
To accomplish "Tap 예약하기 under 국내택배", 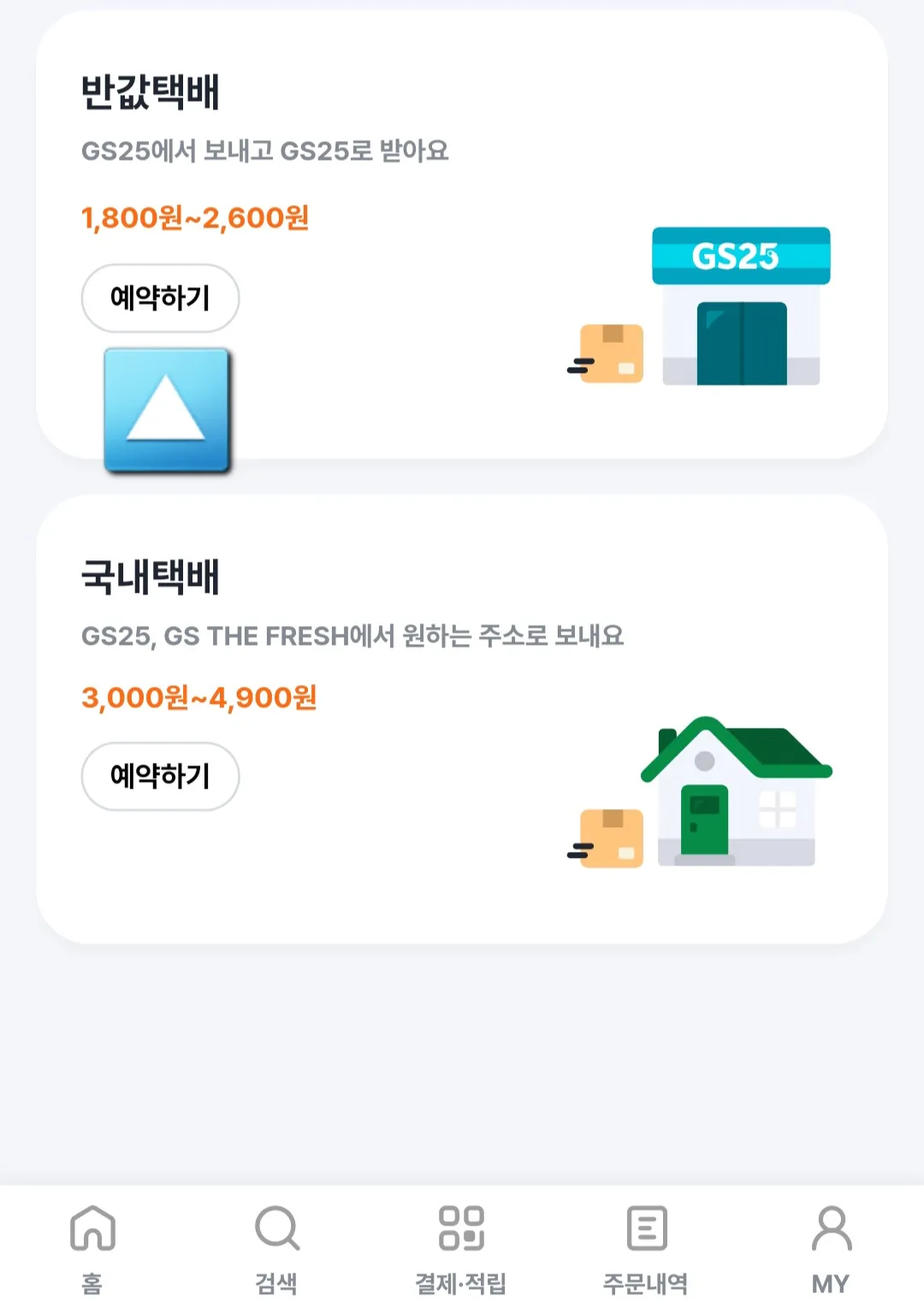I will (159, 775).
